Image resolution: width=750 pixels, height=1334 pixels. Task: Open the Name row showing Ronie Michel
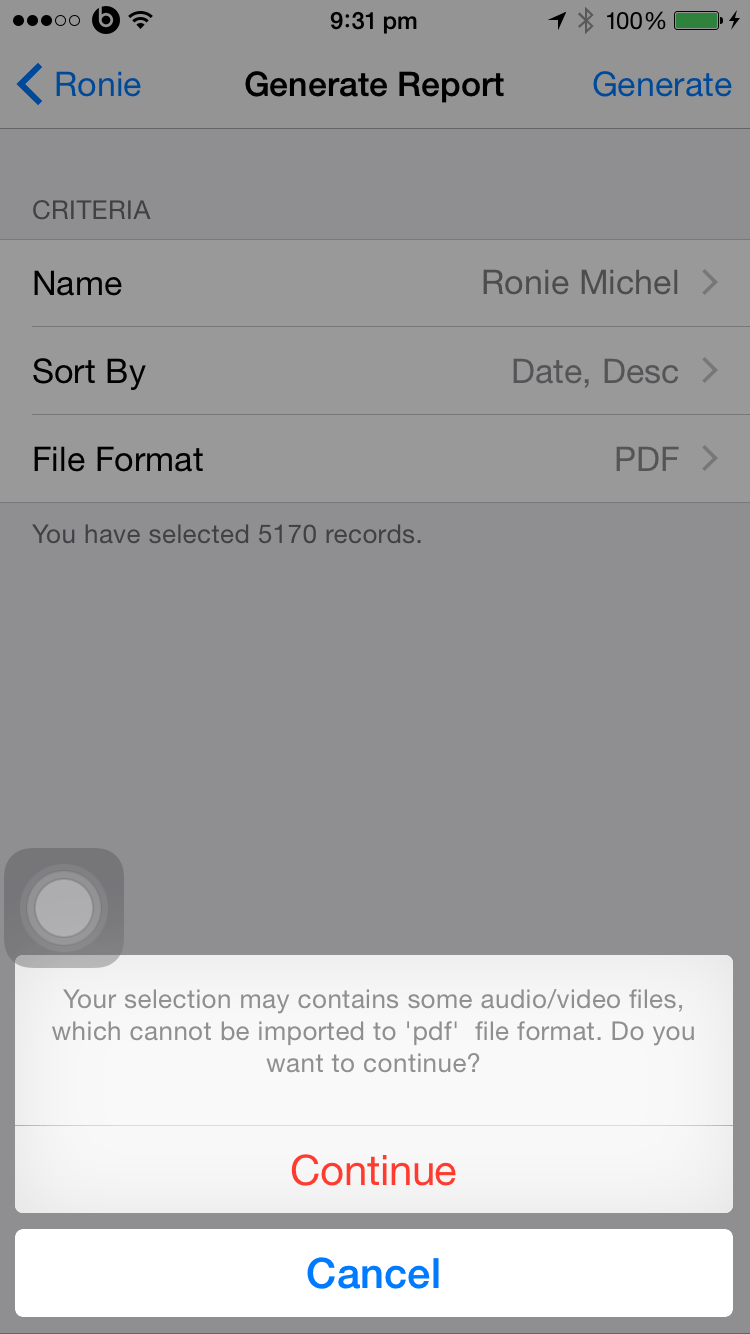375,283
